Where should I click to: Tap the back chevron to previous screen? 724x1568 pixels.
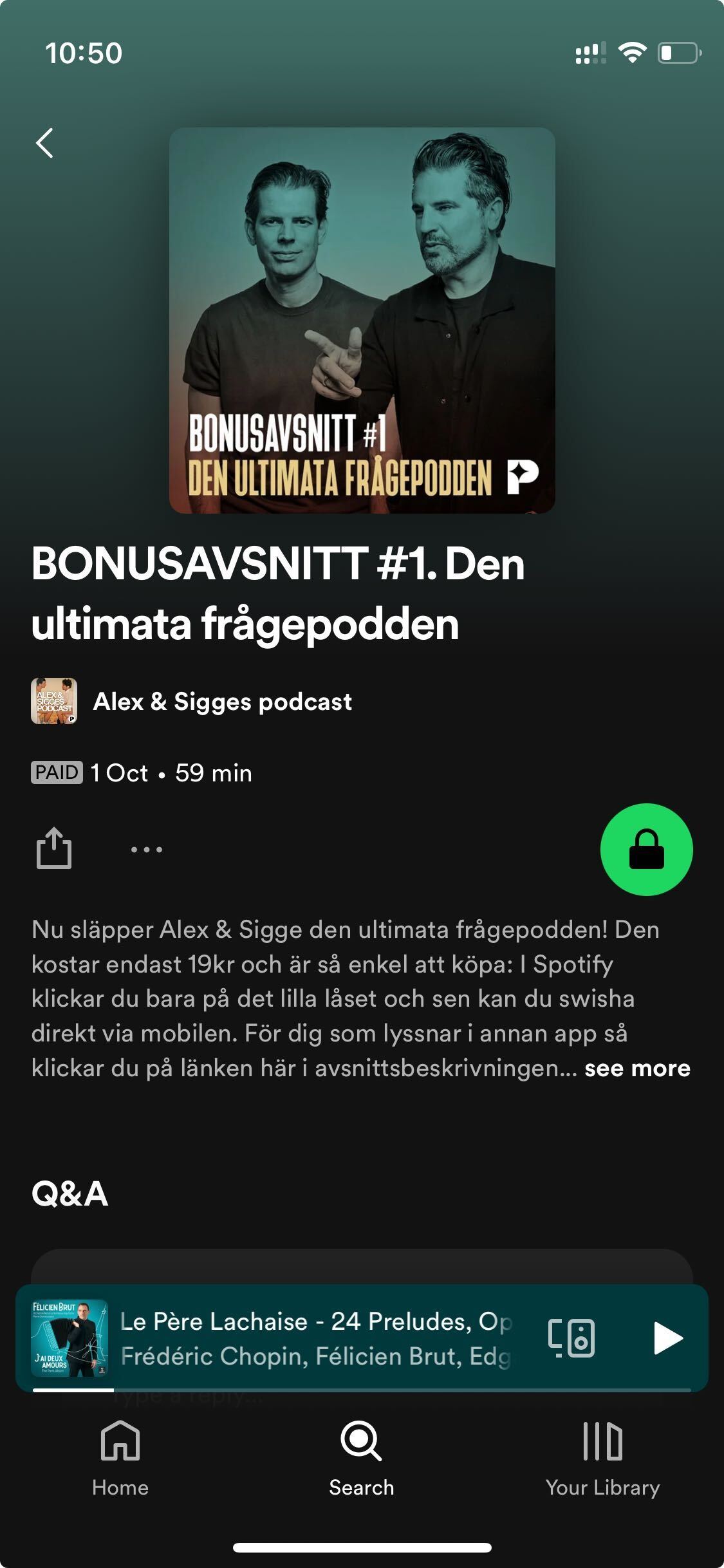45,143
